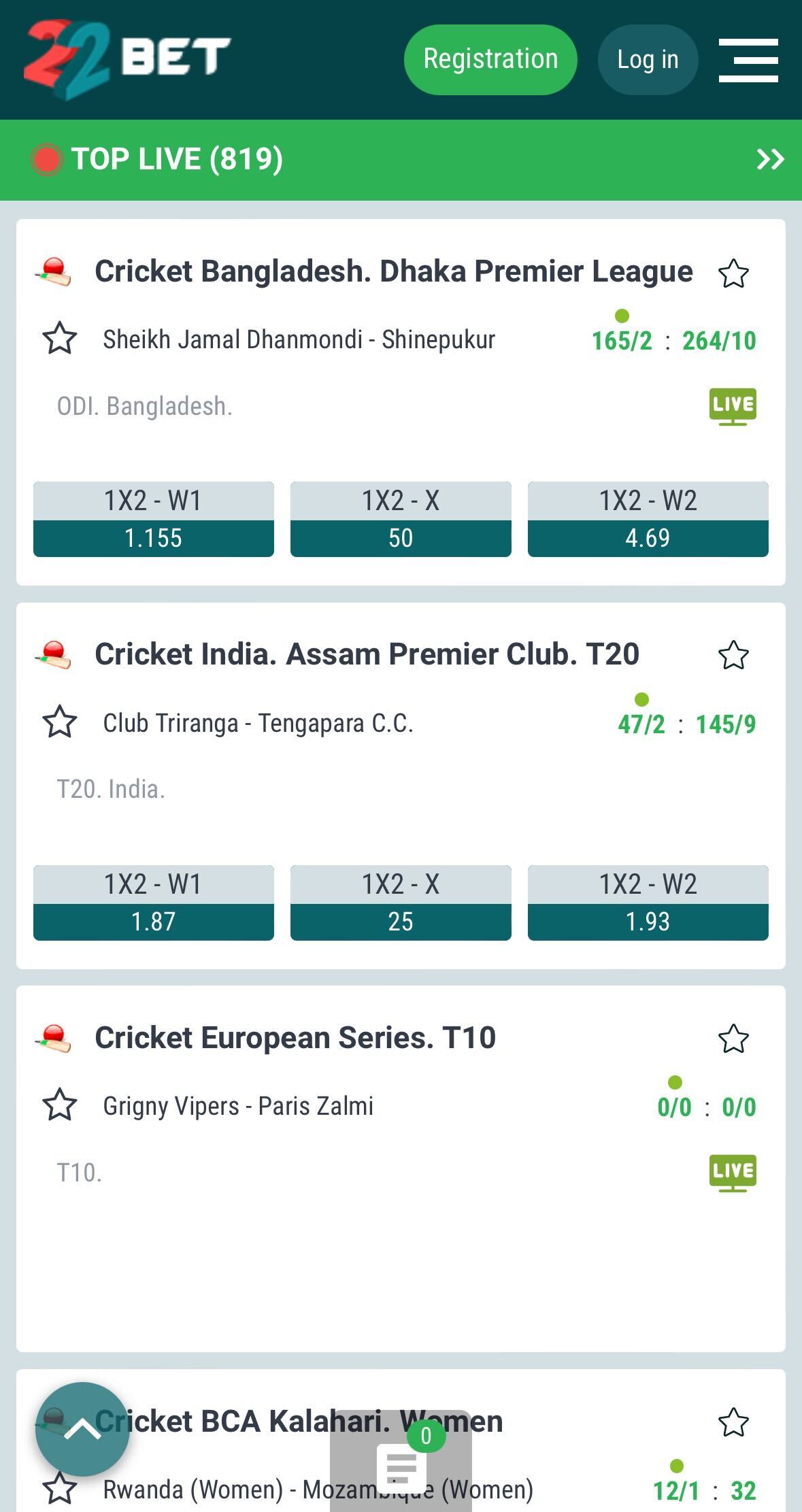Screen dimensions: 802x1512
Task: Favorite the Rwanda Women - Mozambique Women match
Action: (59, 1486)
